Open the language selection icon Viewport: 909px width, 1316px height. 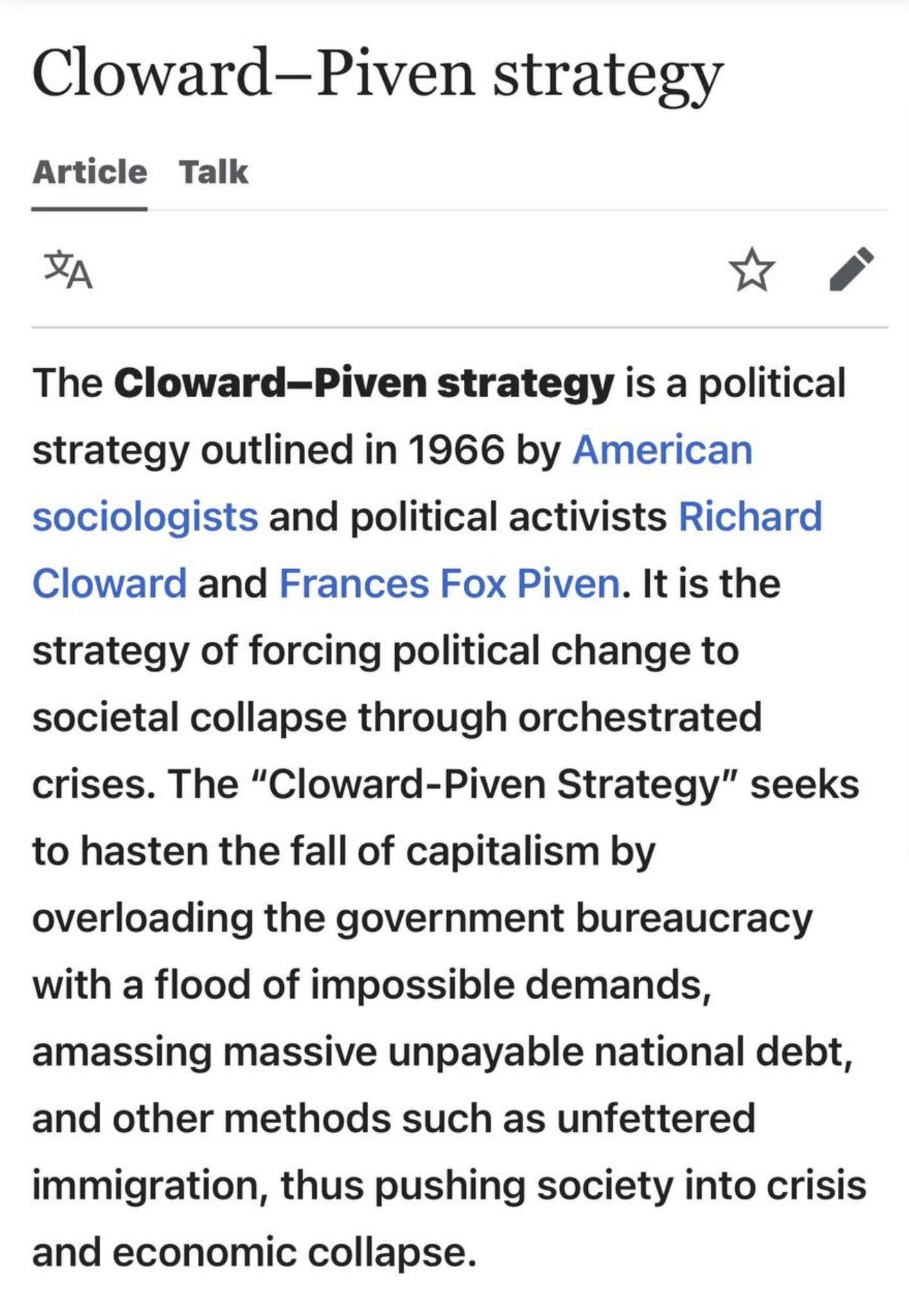(x=69, y=270)
